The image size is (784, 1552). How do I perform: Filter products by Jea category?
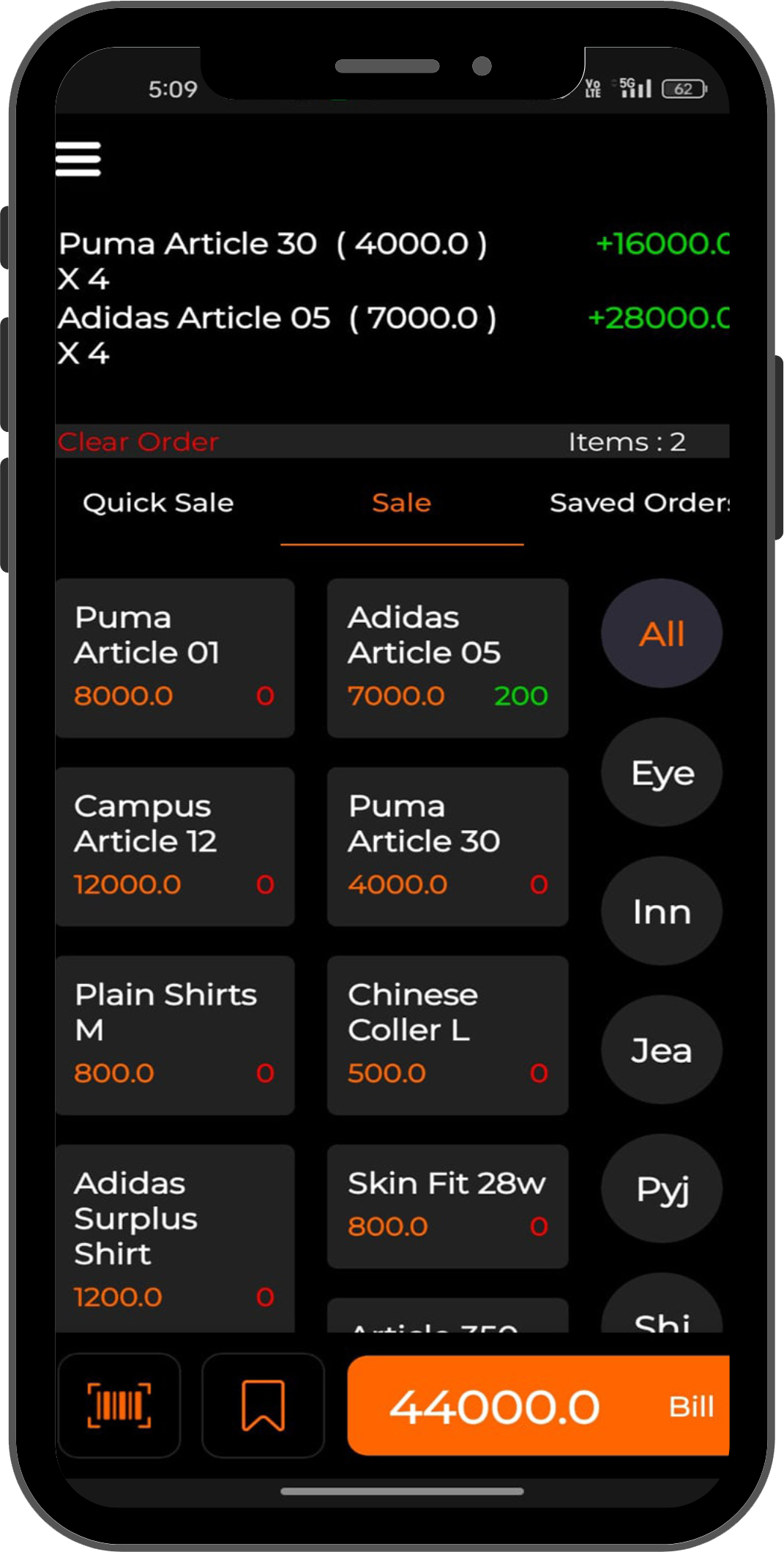click(662, 1050)
